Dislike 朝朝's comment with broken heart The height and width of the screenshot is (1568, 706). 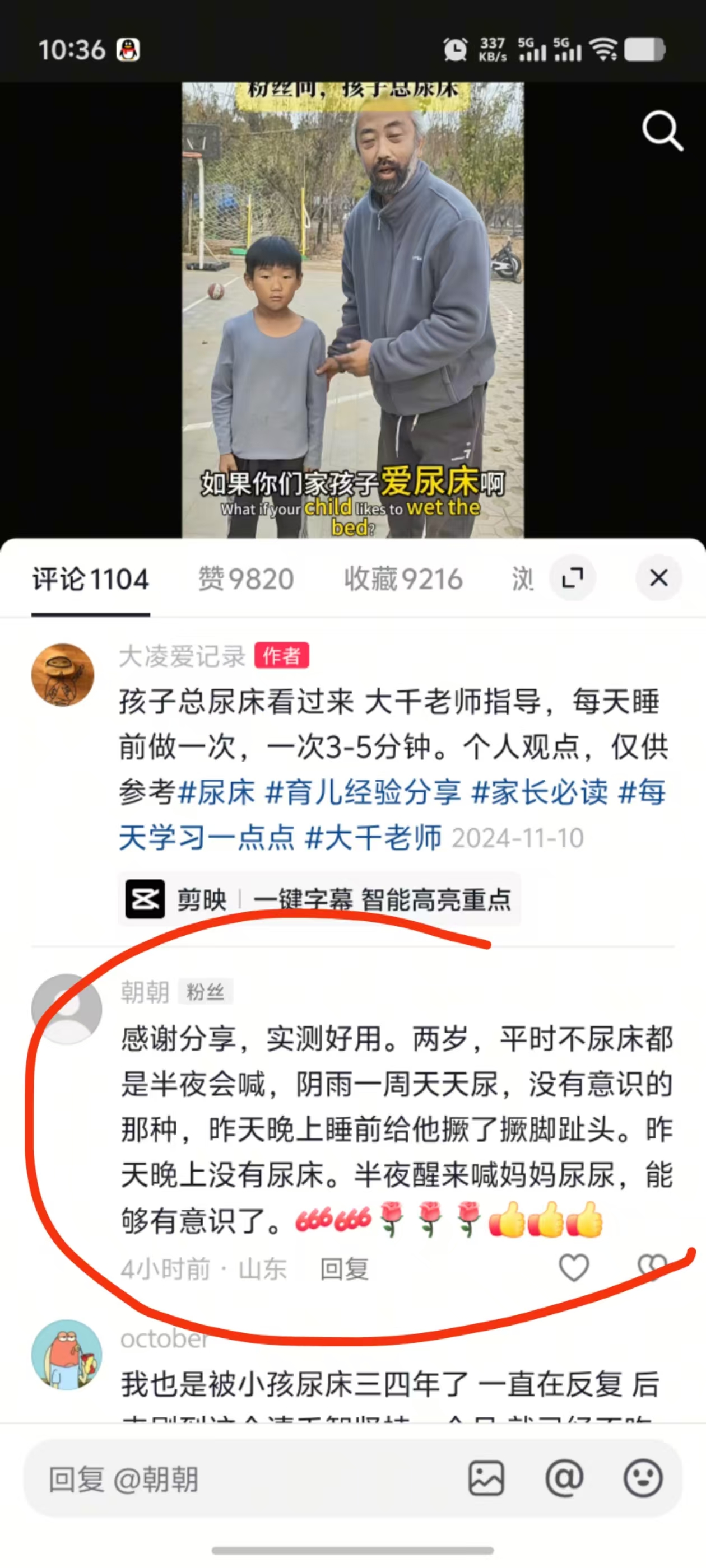652,1268
